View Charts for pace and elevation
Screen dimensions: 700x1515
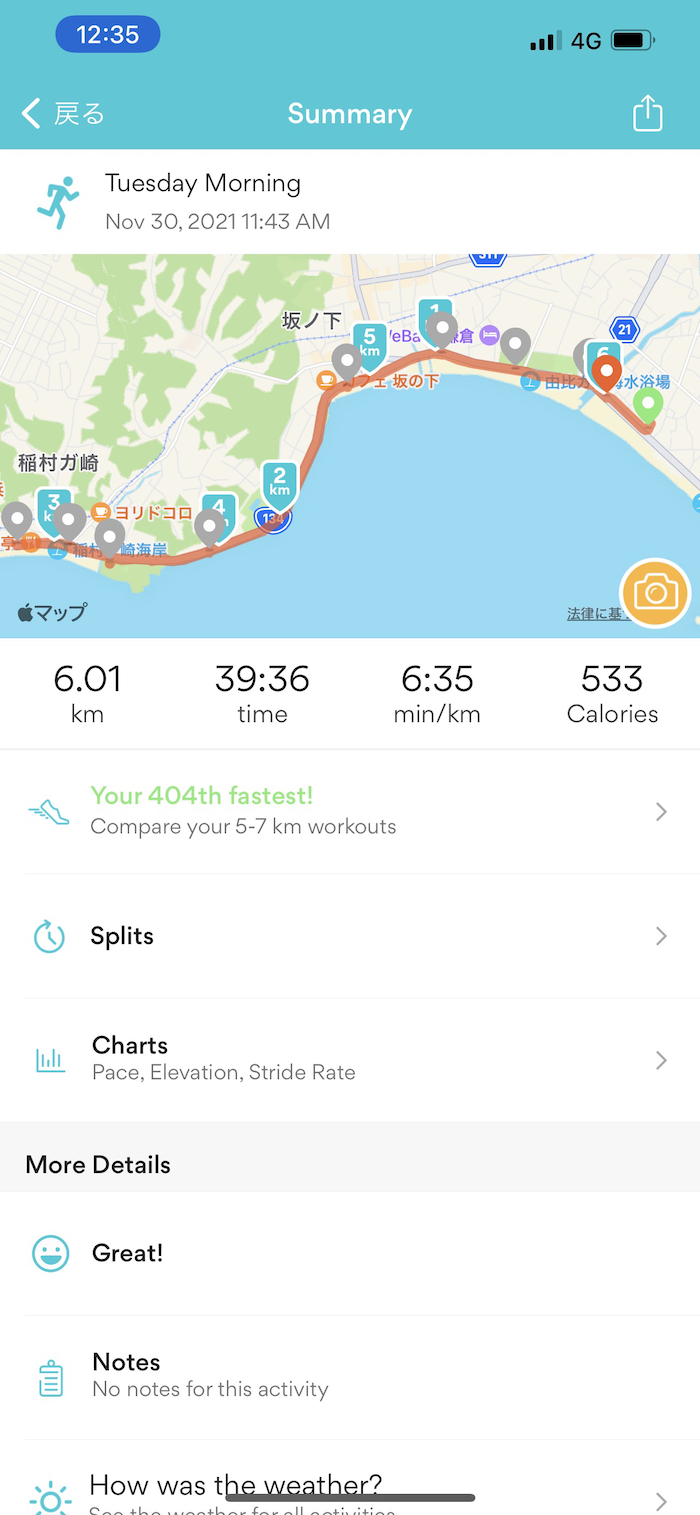click(348, 1059)
